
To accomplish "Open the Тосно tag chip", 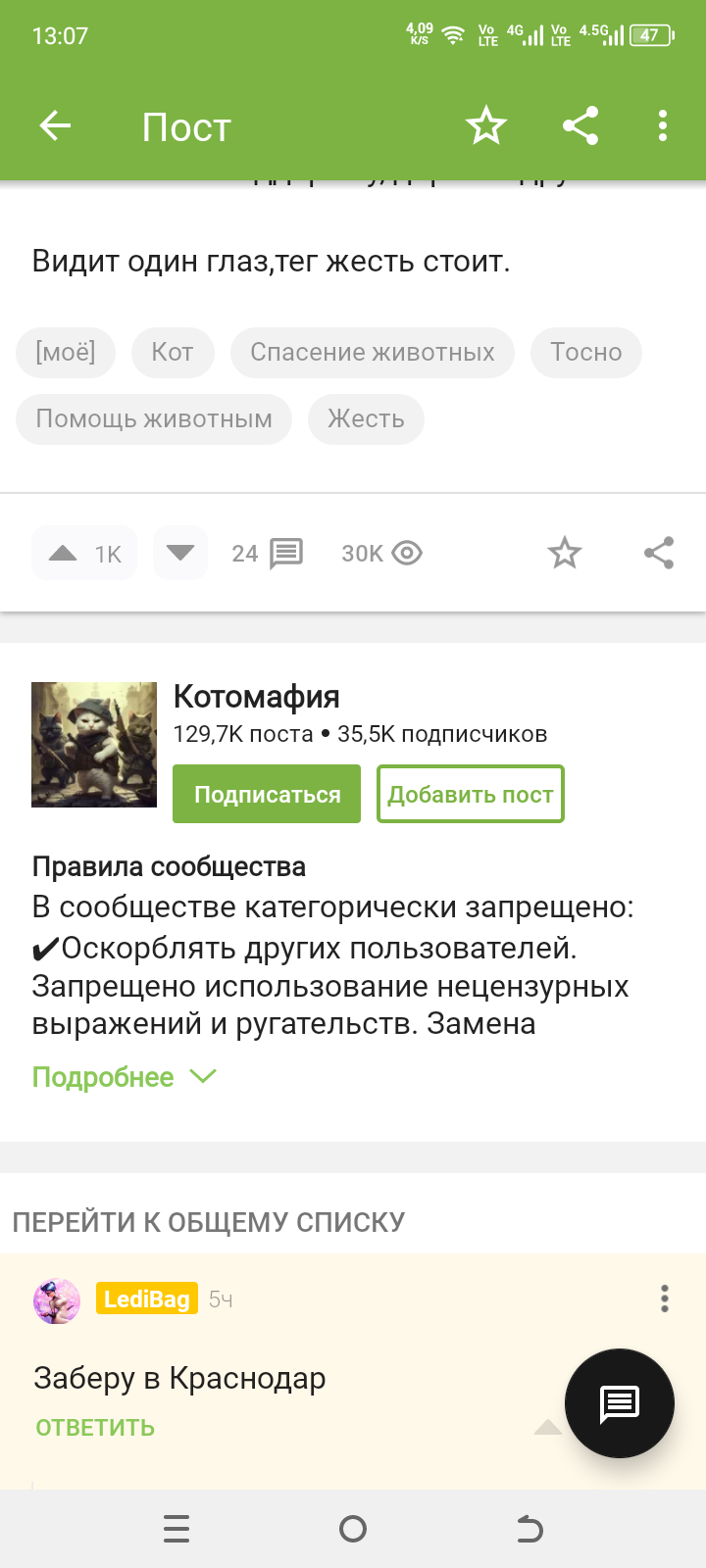I will [x=585, y=353].
